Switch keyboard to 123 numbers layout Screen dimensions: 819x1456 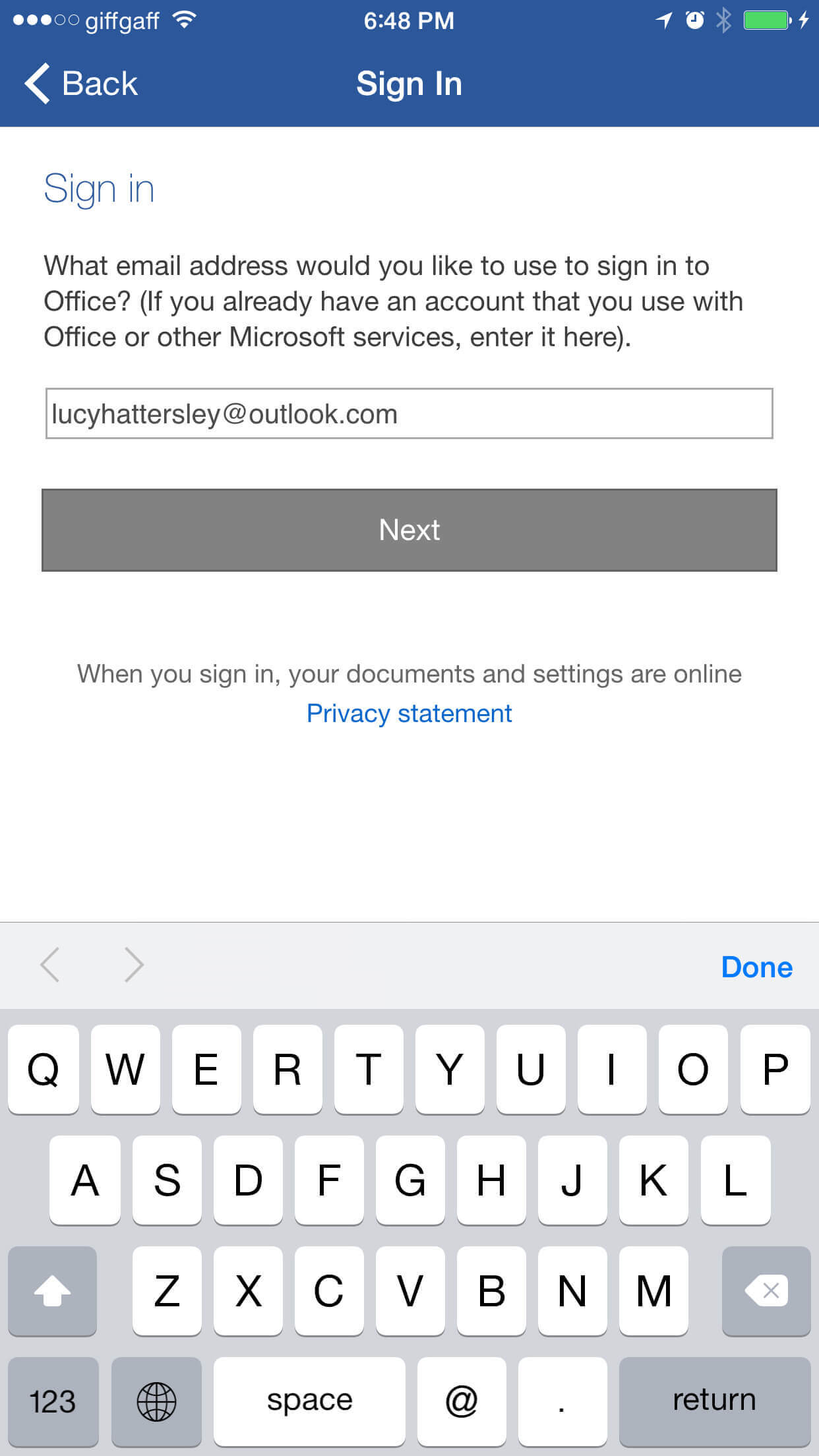(53, 1401)
